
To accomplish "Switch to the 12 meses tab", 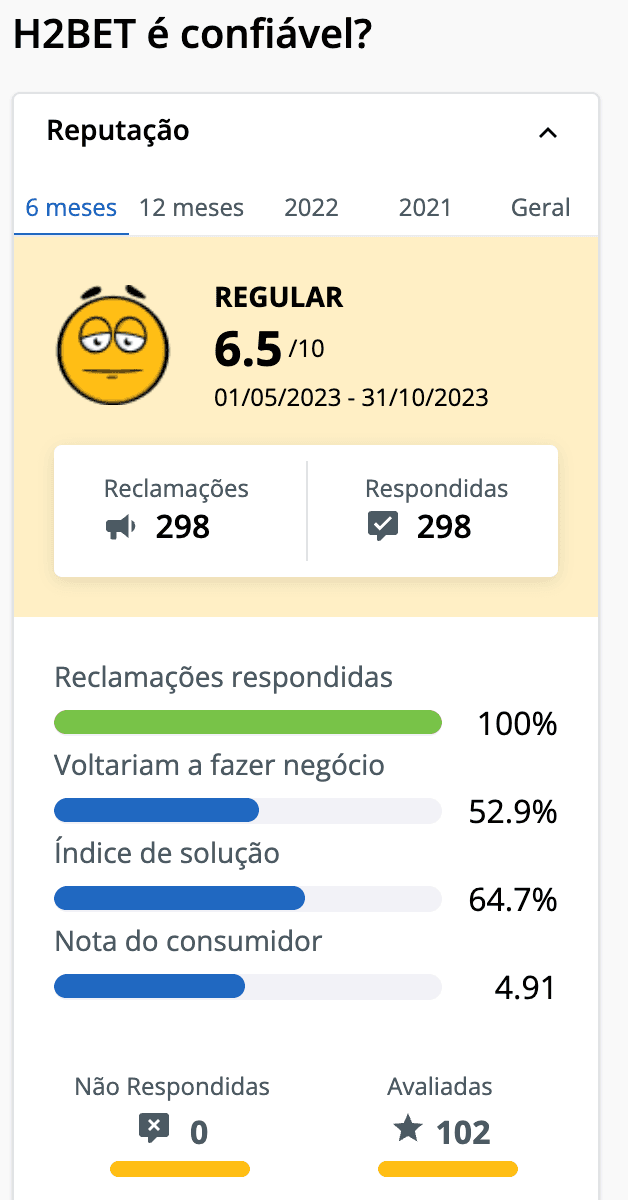I will click(x=191, y=208).
